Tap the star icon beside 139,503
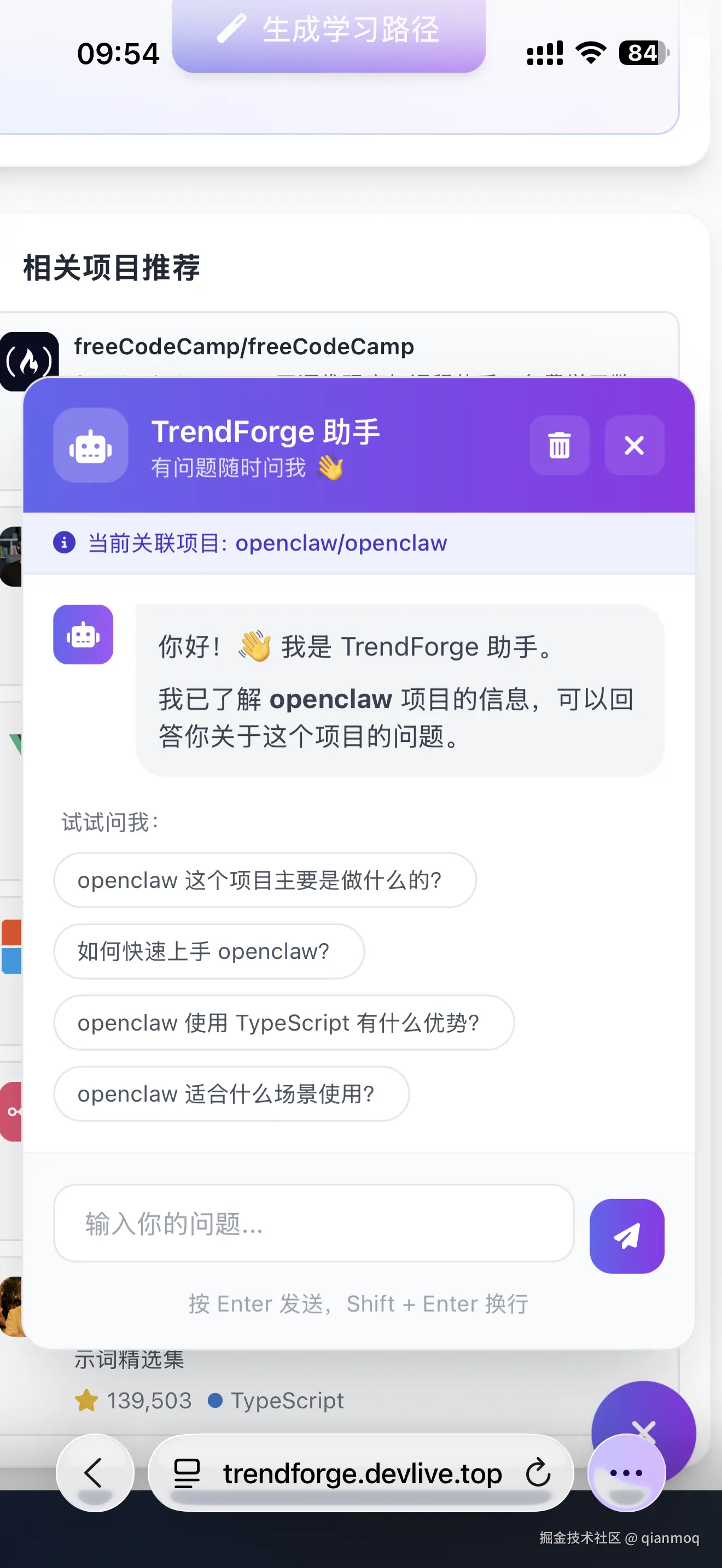The height and width of the screenshot is (1568, 722). point(86,1401)
